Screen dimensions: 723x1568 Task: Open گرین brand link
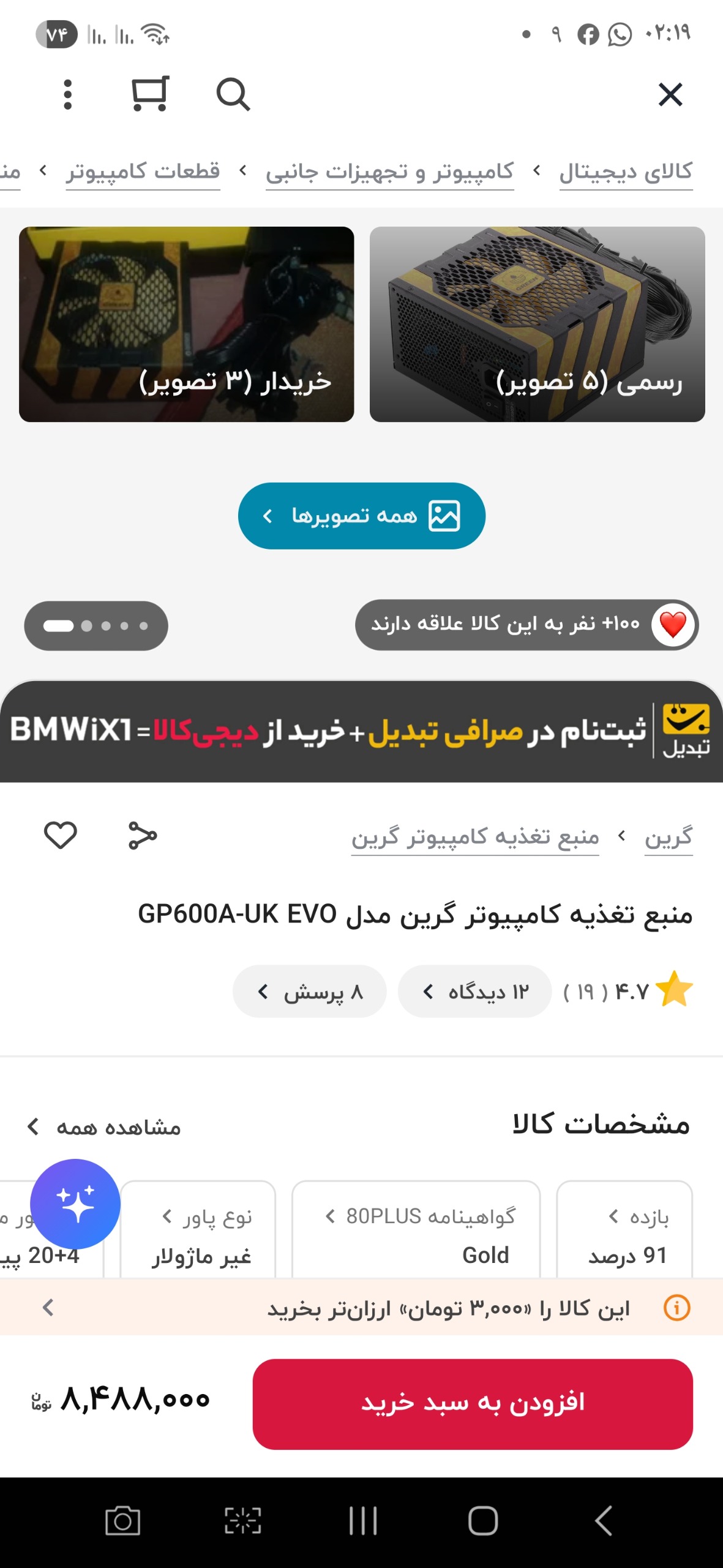668,837
